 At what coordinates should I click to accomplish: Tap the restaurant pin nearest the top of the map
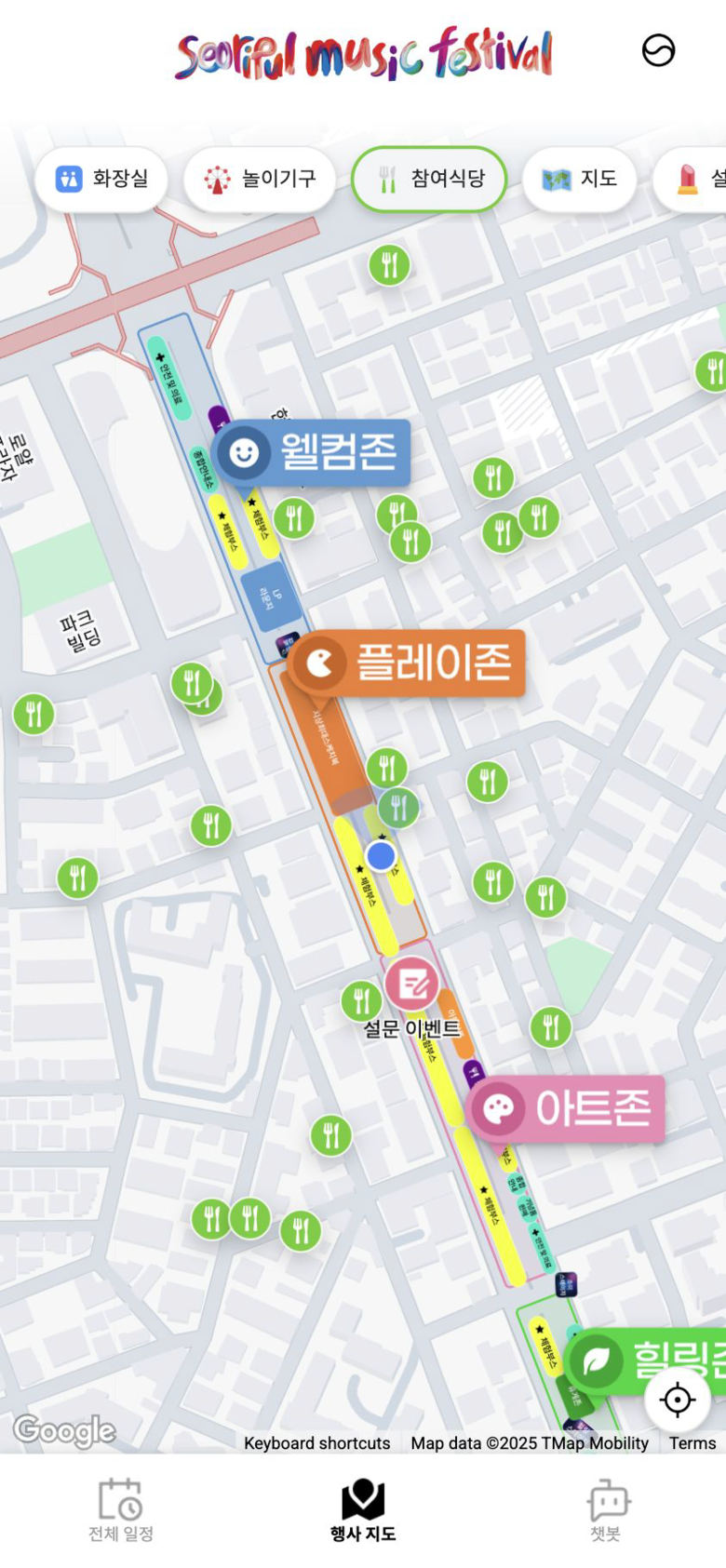point(390,265)
